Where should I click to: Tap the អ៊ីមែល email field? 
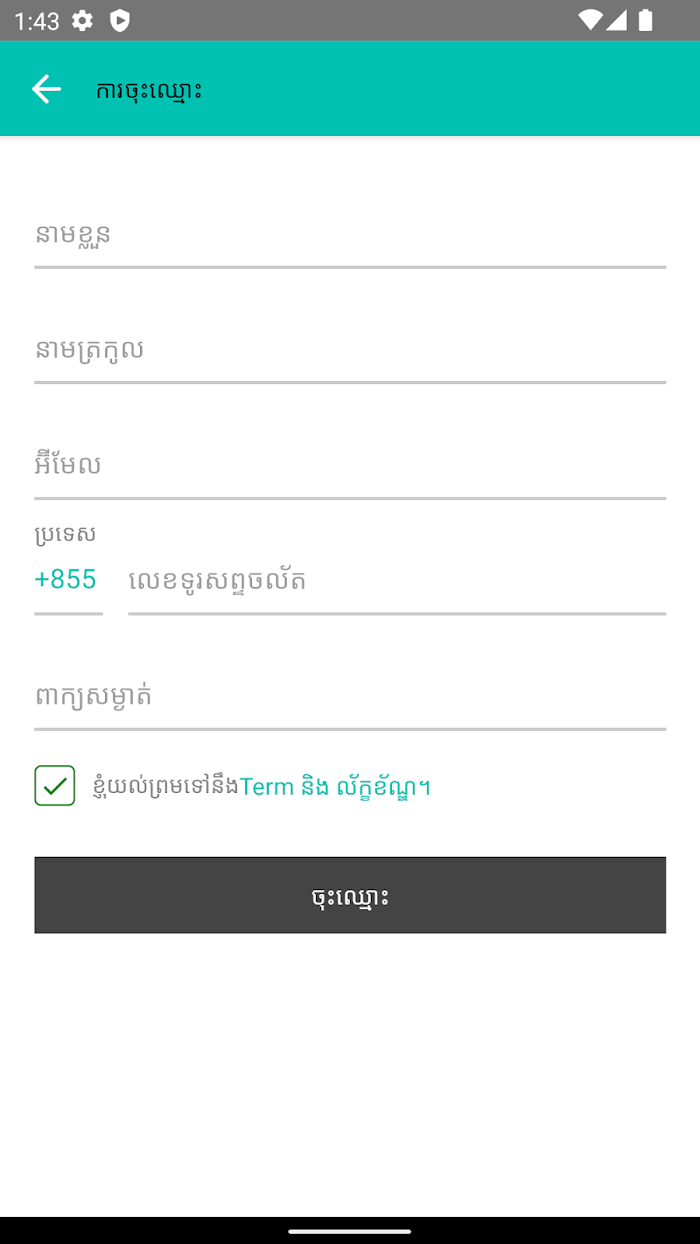pos(350,467)
